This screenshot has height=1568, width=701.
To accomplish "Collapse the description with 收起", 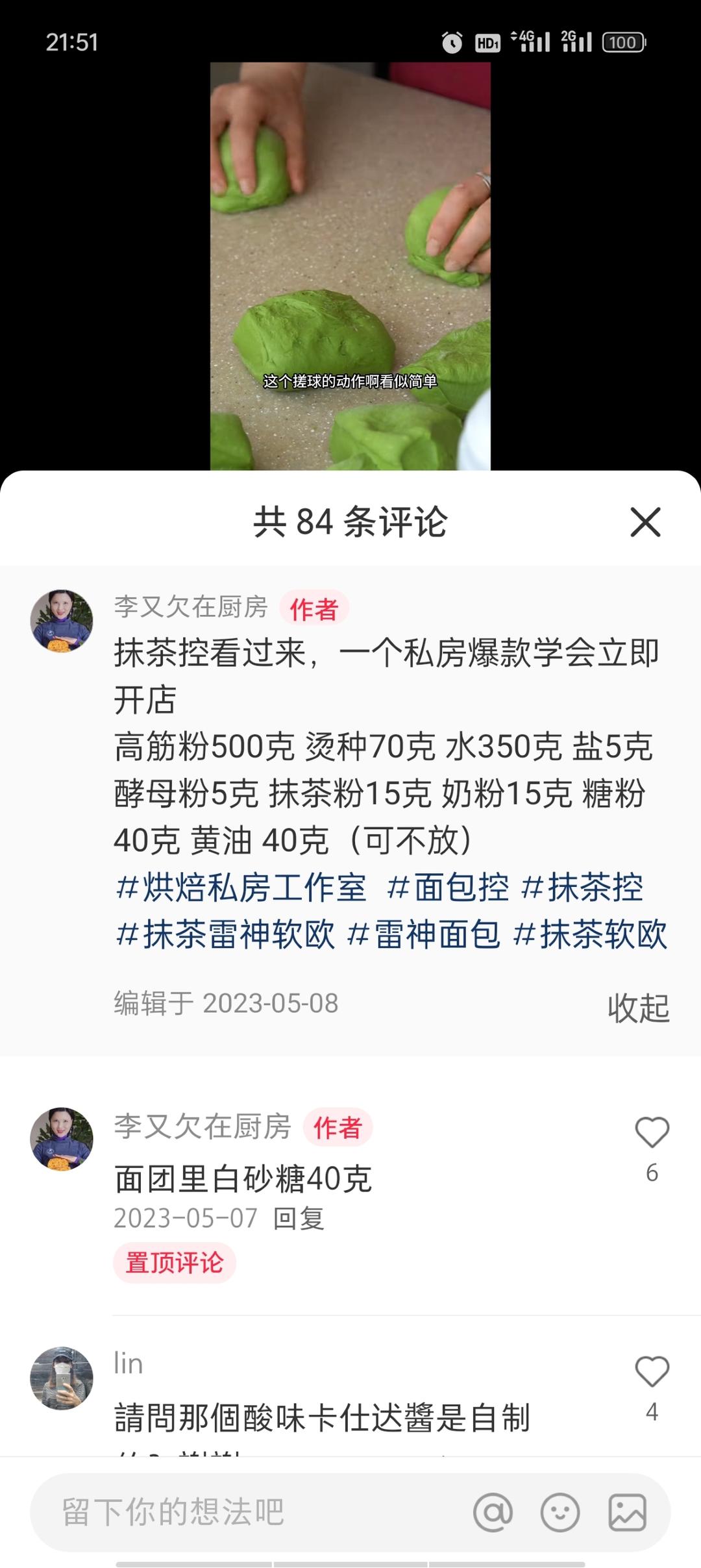I will click(638, 1008).
